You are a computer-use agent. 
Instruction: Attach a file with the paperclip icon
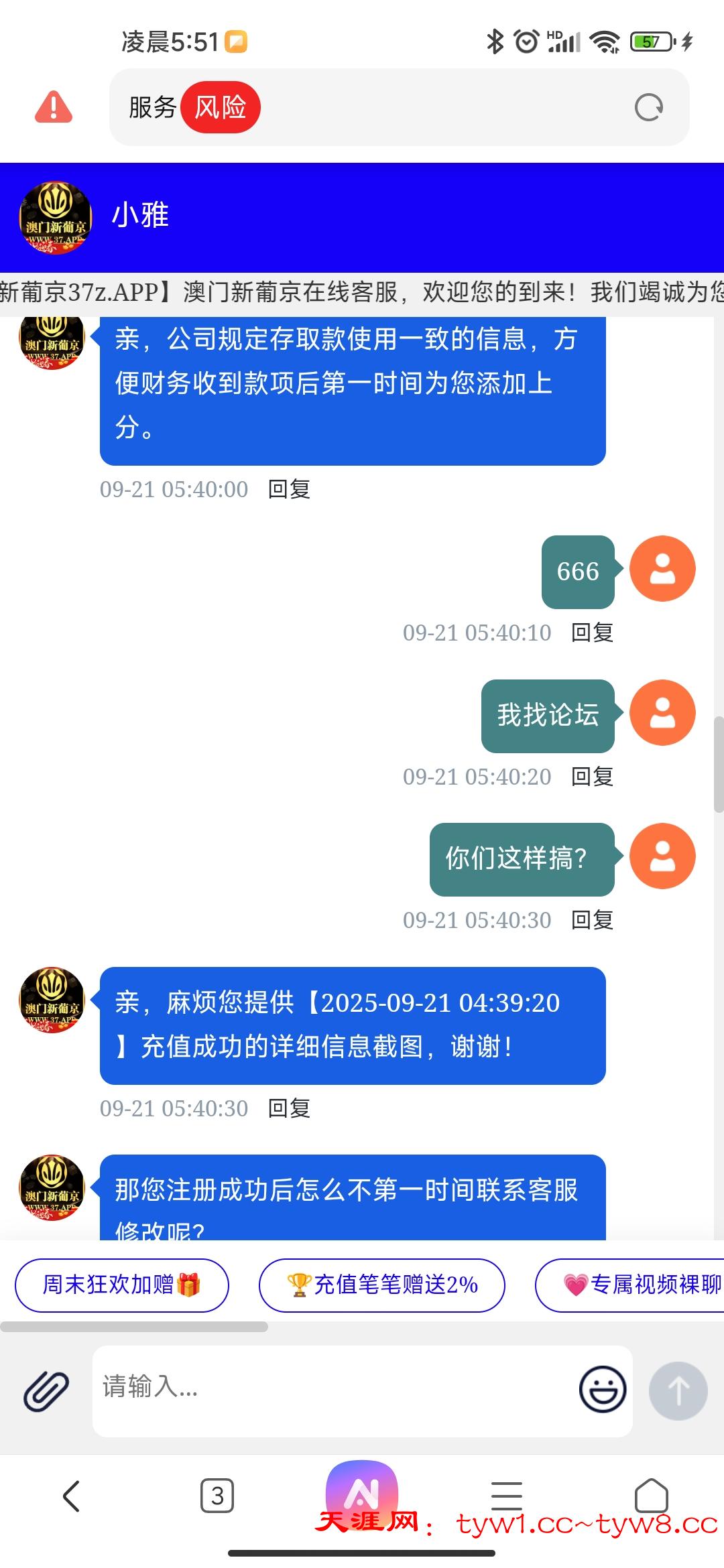[x=46, y=1392]
